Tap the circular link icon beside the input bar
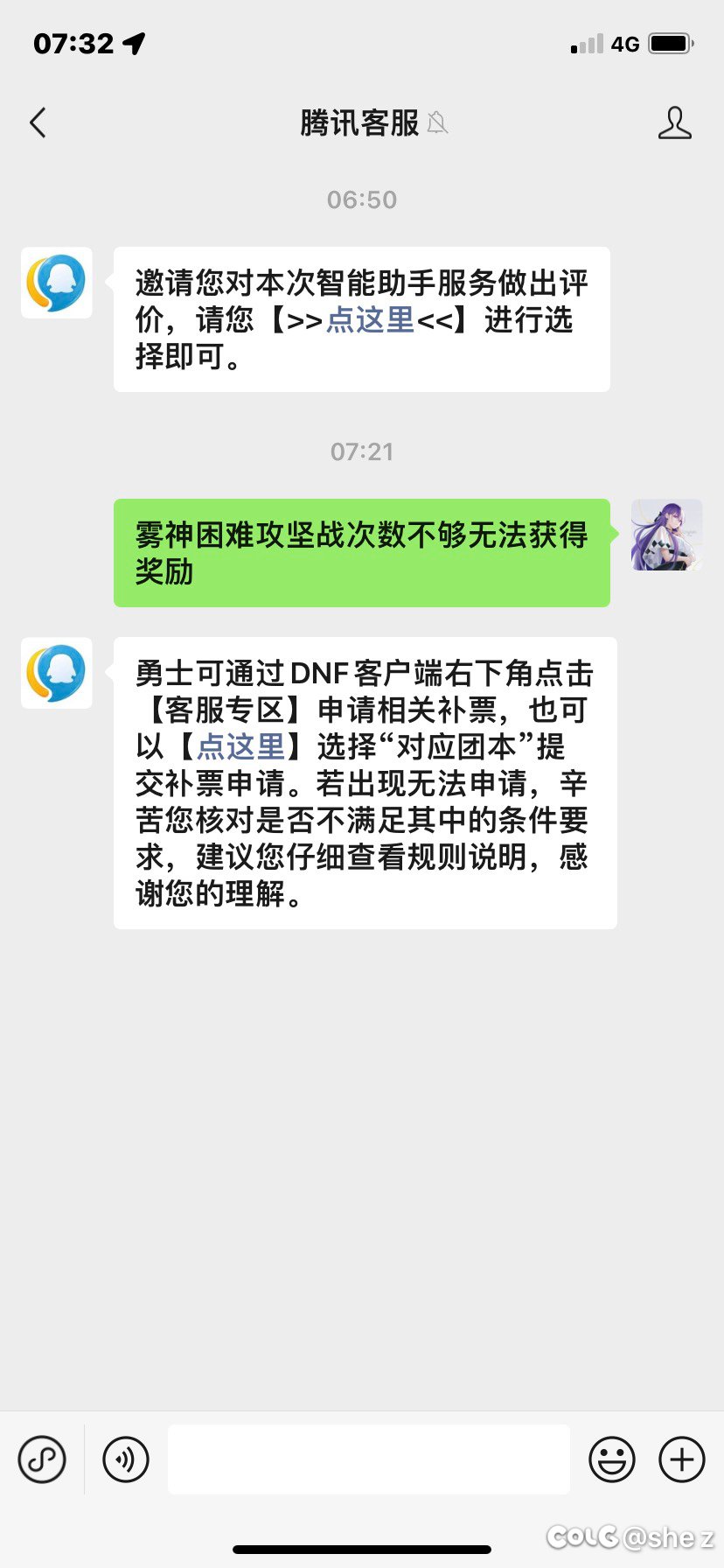 tap(42, 1459)
